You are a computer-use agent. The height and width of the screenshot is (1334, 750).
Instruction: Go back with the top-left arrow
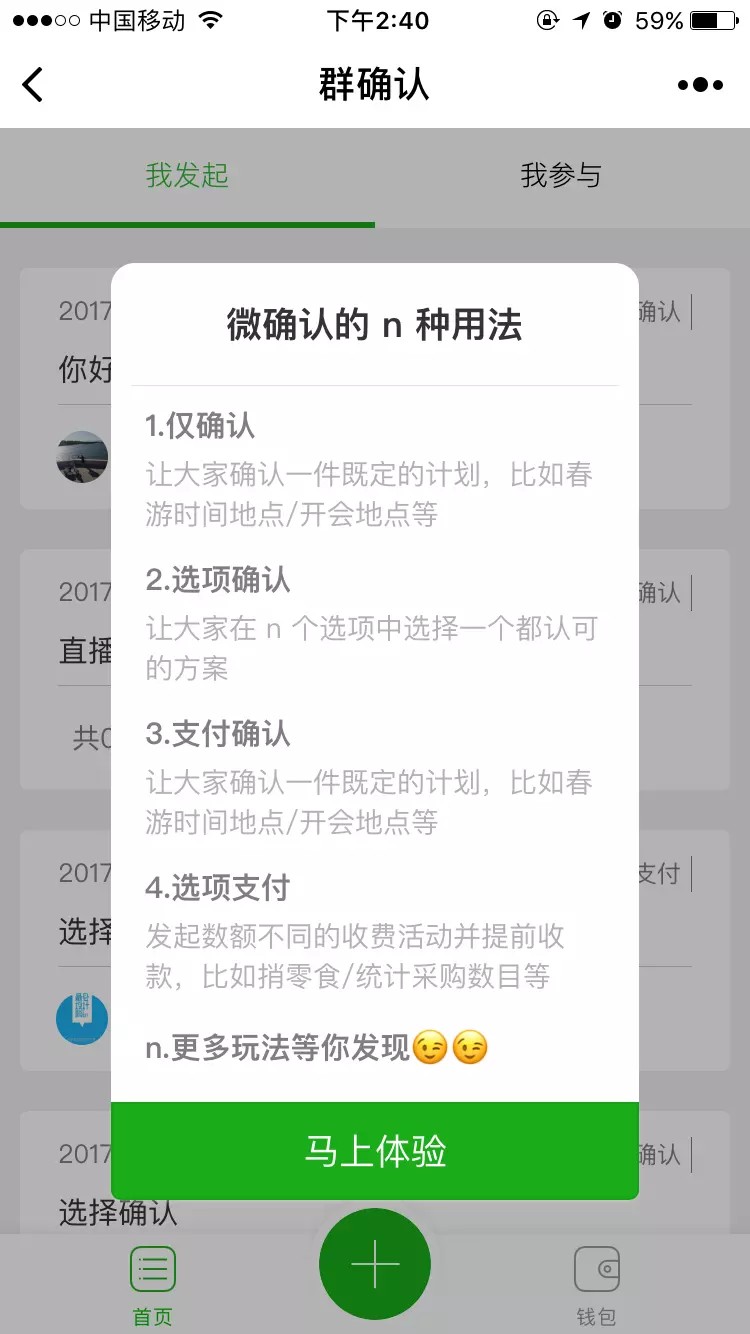tap(33, 85)
